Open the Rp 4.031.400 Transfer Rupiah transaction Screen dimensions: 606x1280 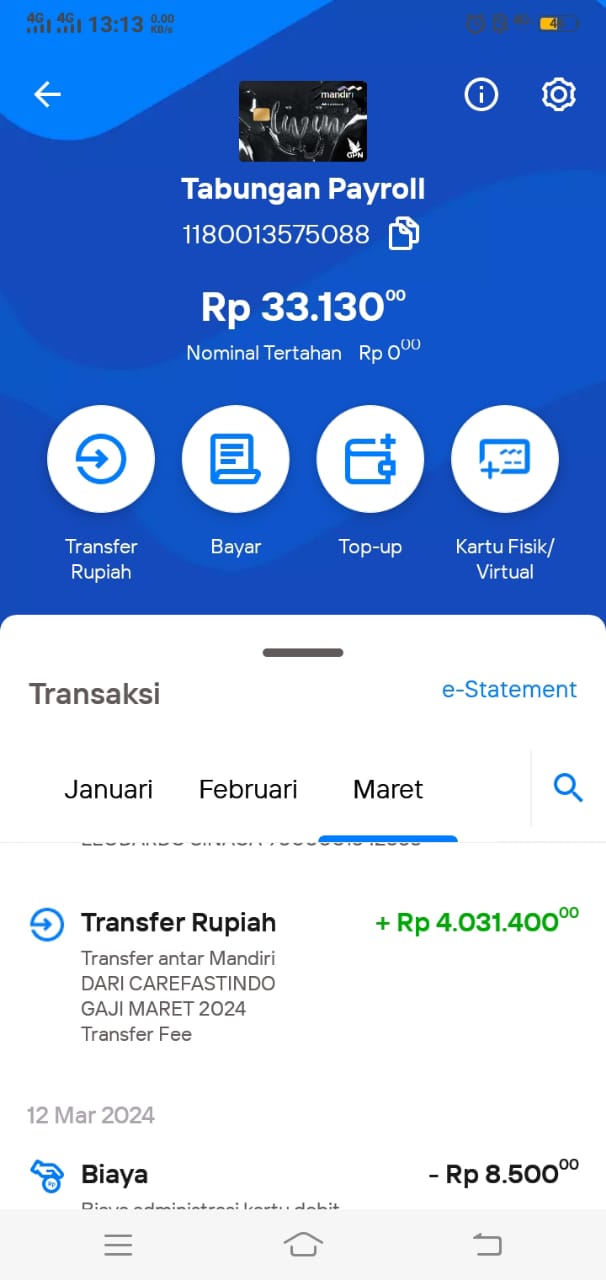(x=303, y=975)
